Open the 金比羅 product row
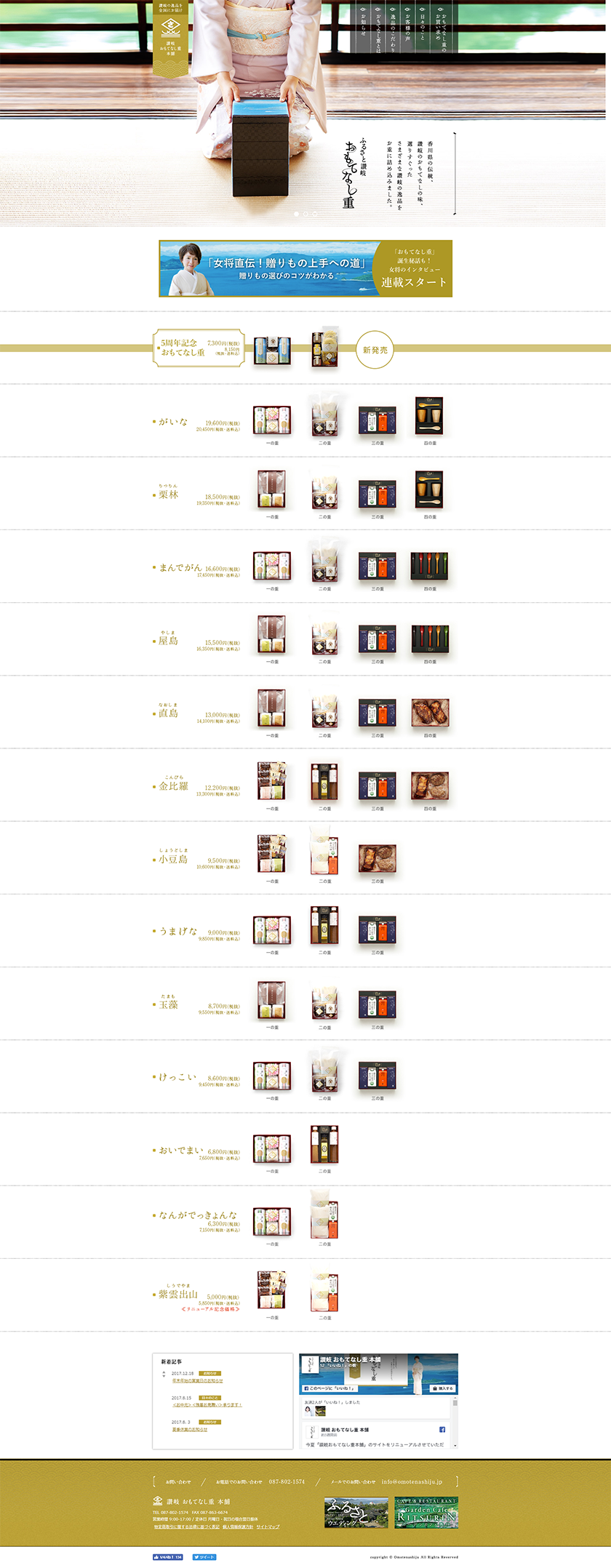Viewport: 611px width, 1568px height. coord(173,786)
